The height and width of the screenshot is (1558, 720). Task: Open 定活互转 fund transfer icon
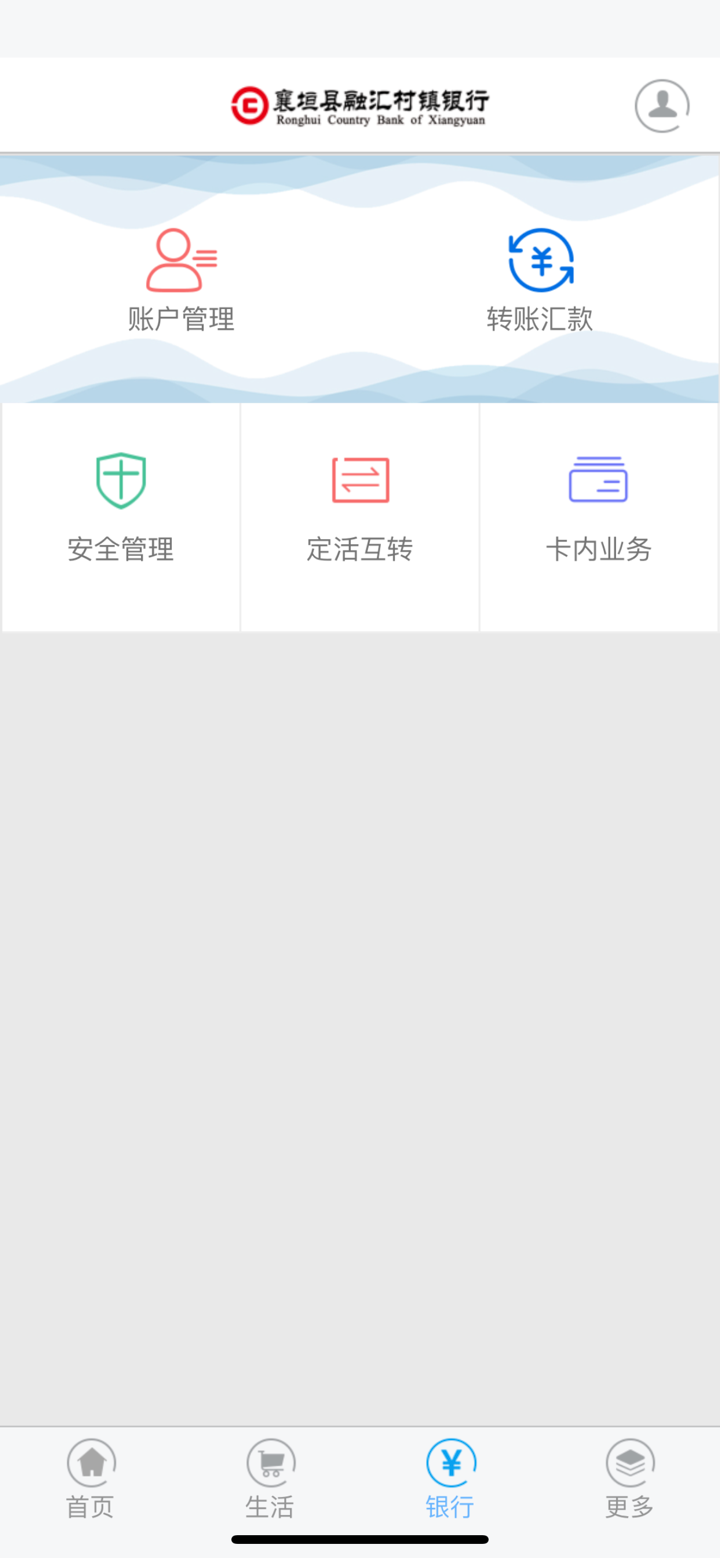pos(359,479)
